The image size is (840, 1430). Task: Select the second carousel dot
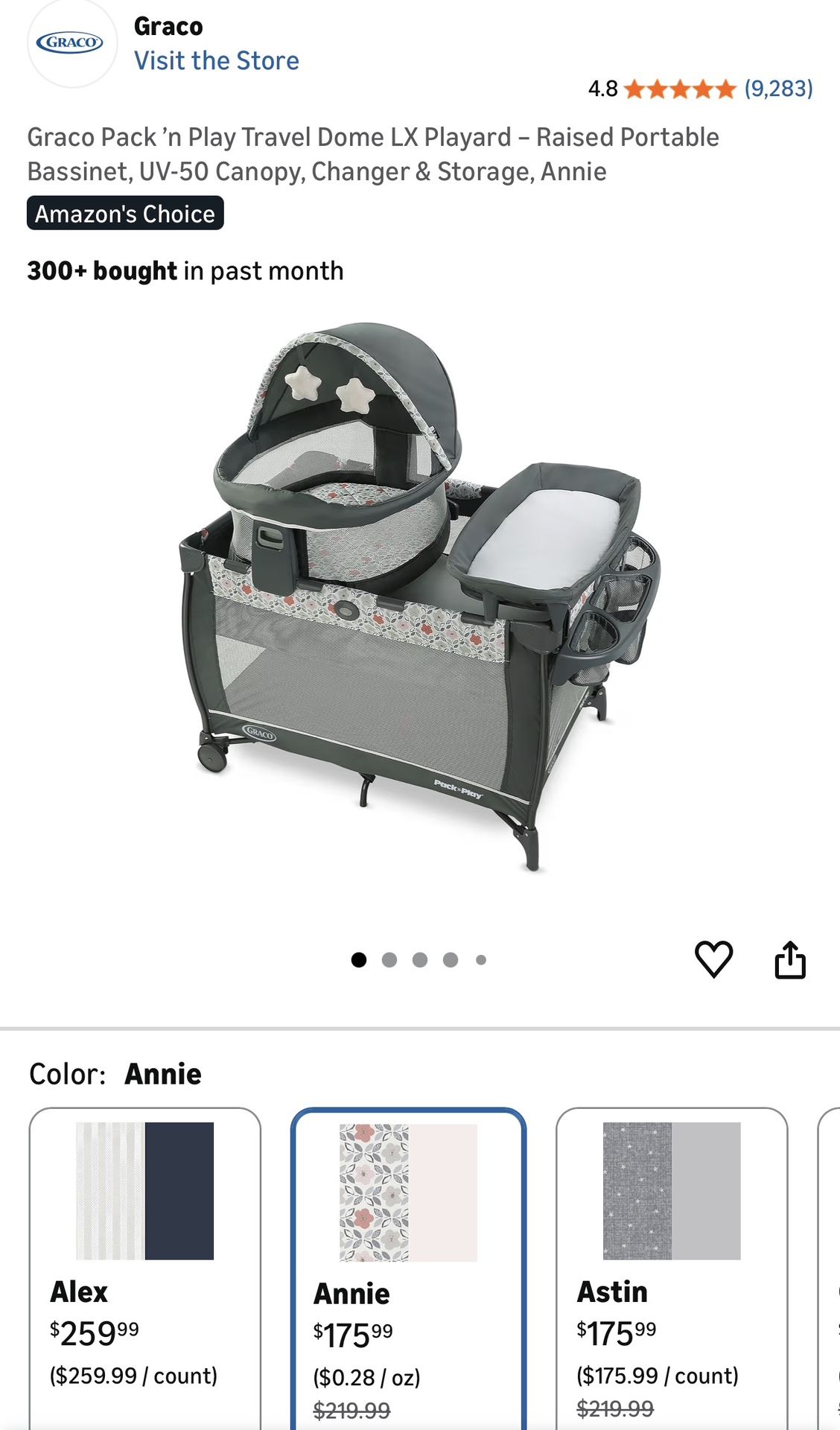click(390, 960)
